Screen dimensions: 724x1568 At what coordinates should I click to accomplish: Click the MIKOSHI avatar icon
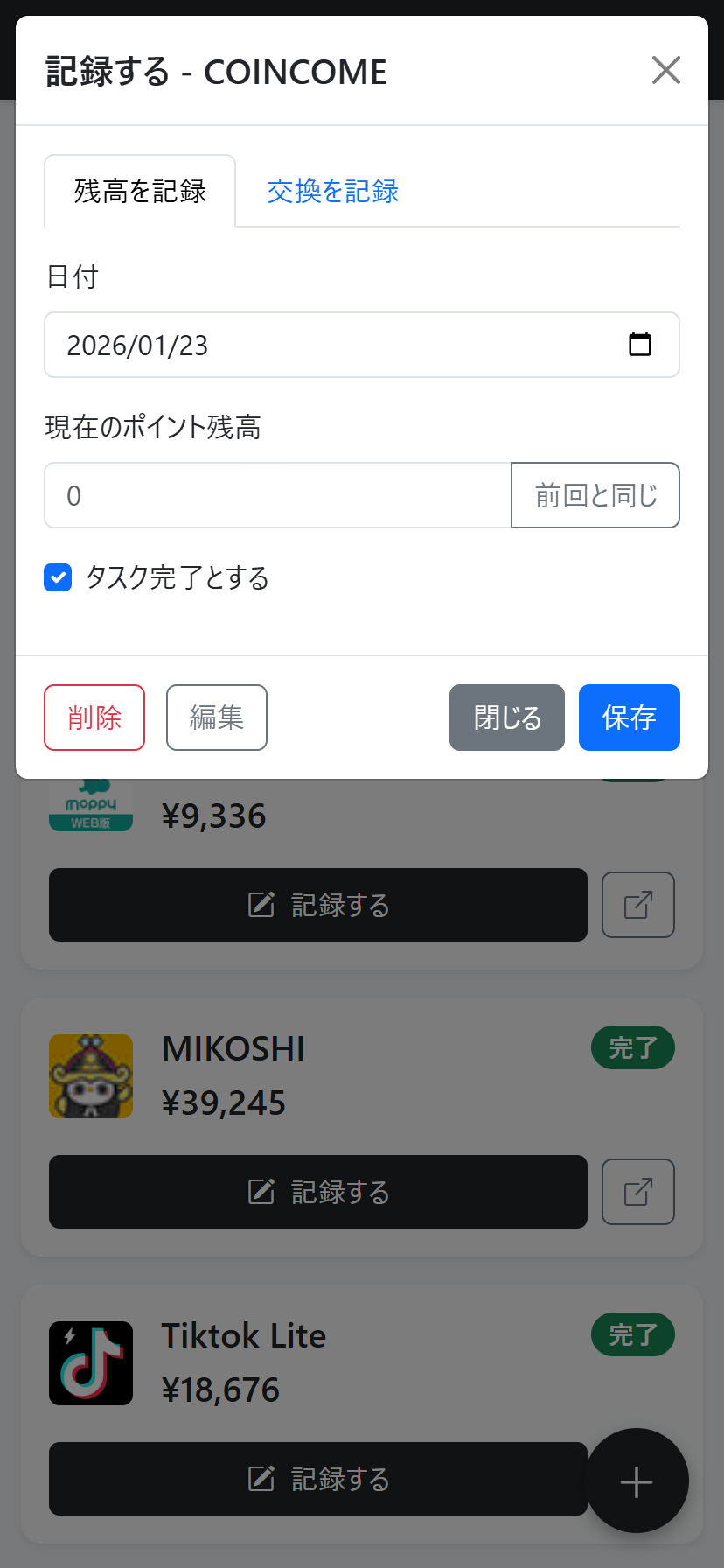coord(91,1075)
